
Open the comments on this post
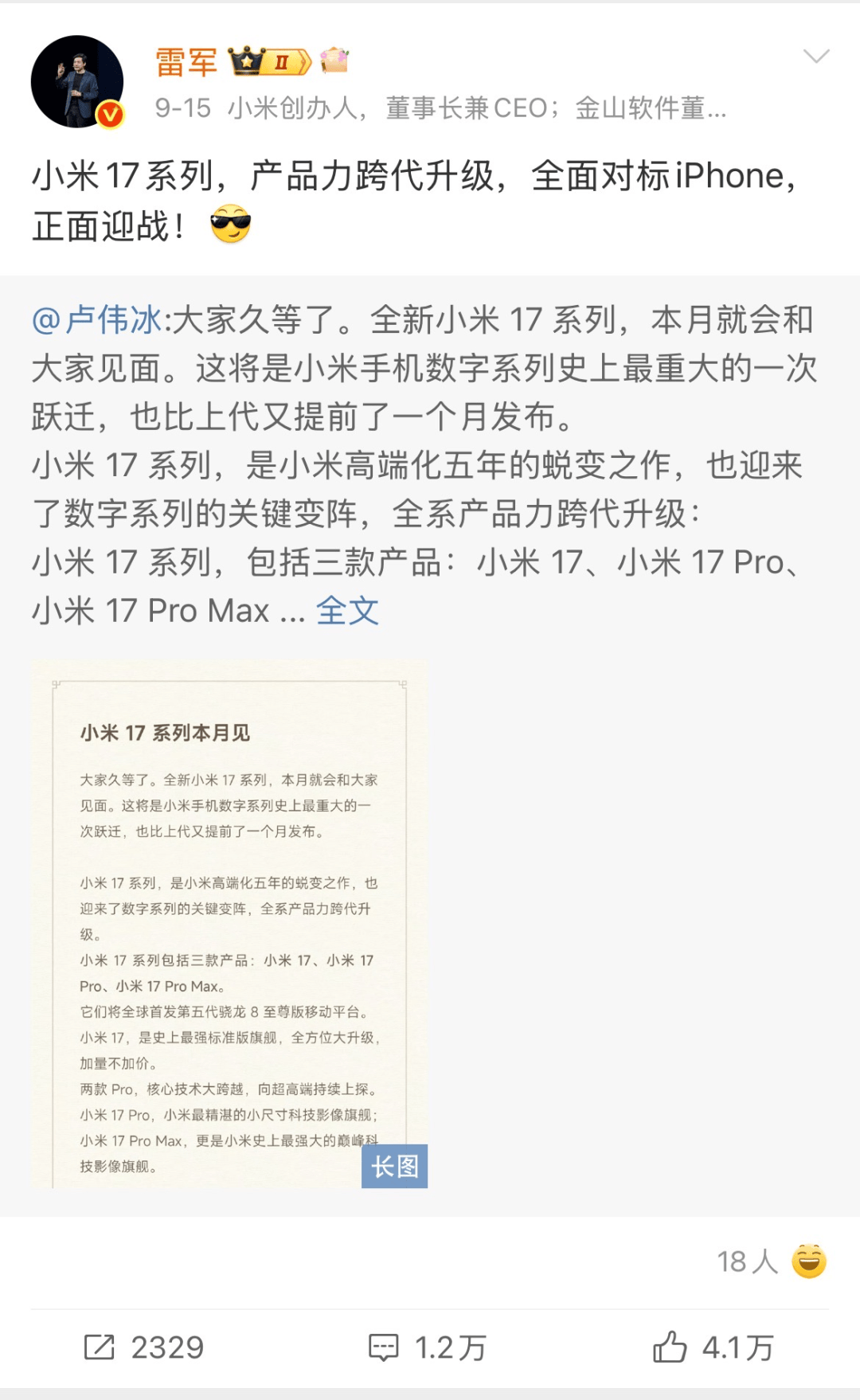click(x=428, y=1347)
